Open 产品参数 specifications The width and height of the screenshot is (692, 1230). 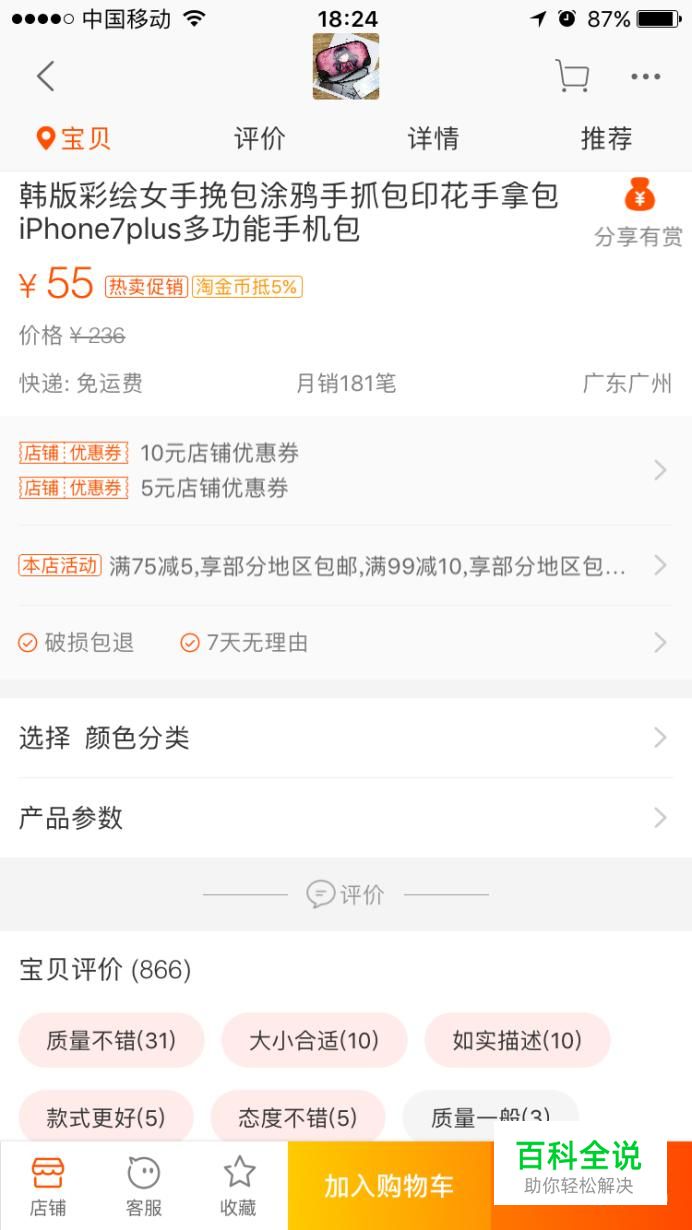[346, 818]
